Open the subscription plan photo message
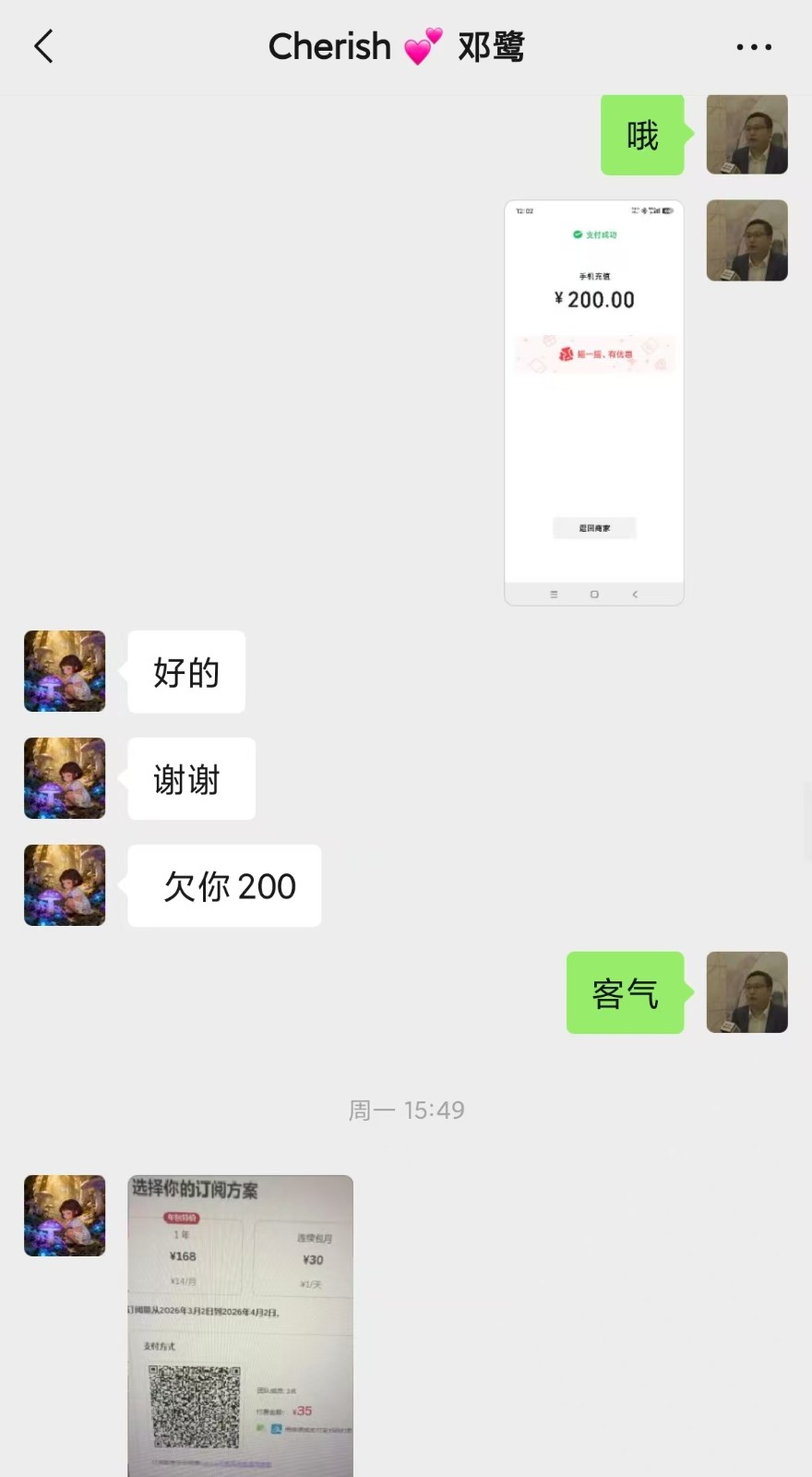 240,1325
